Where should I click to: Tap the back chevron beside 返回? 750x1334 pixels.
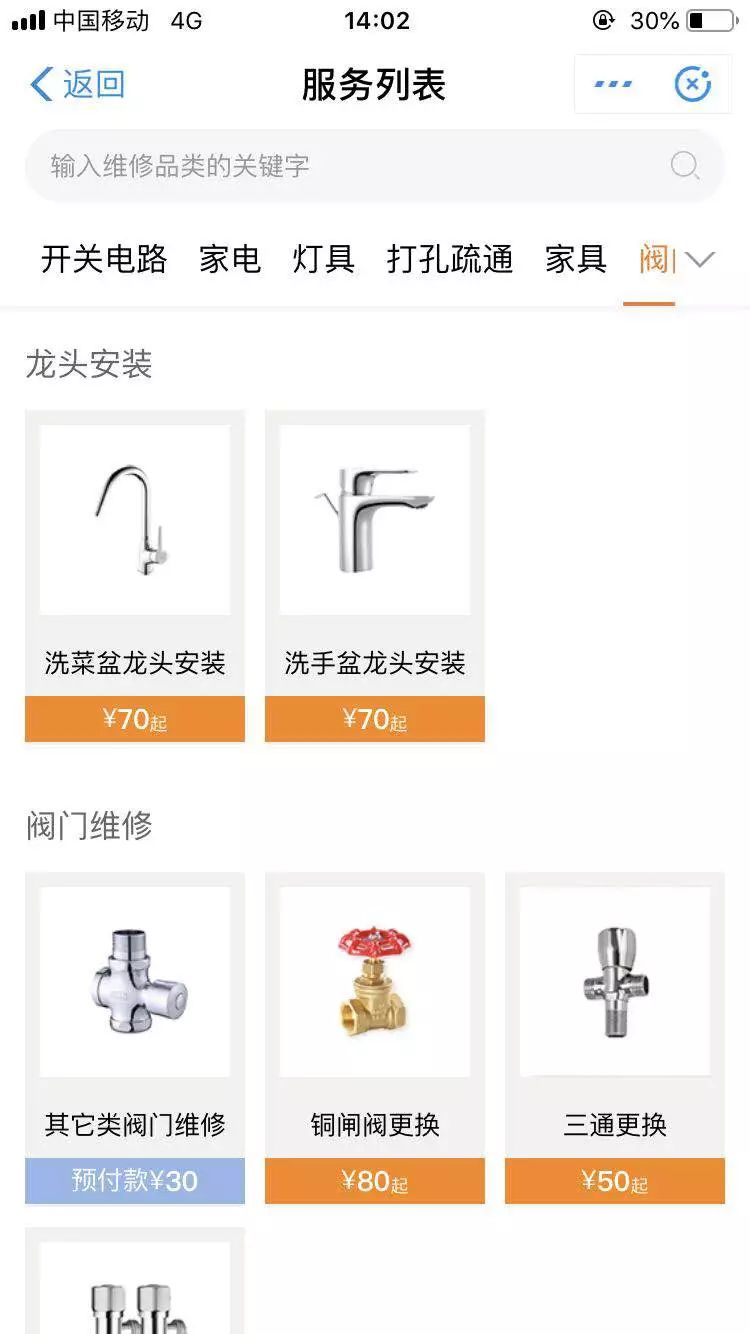(40, 85)
